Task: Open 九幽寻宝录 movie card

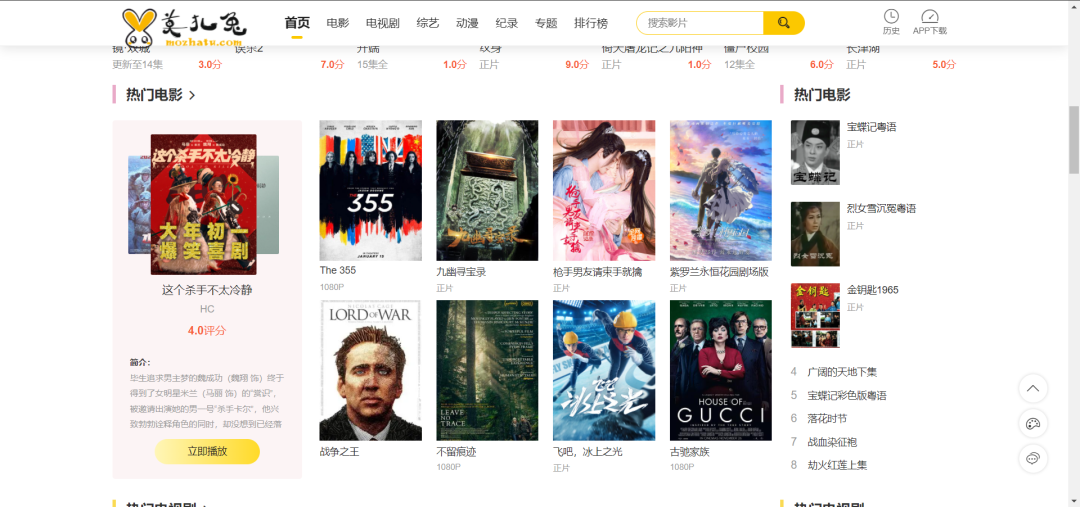Action: (487, 190)
